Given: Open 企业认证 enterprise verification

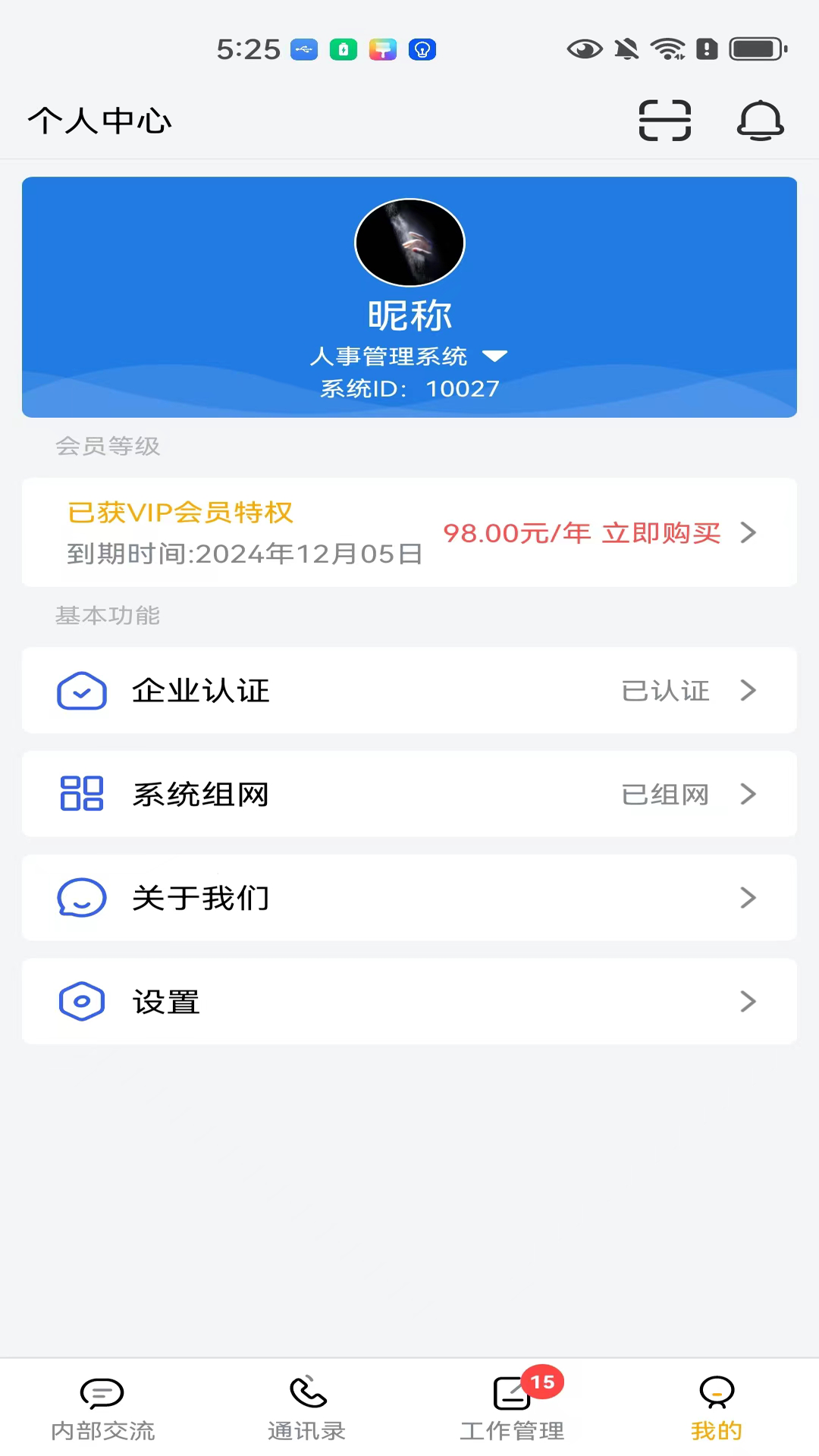Looking at the screenshot, I should point(409,690).
